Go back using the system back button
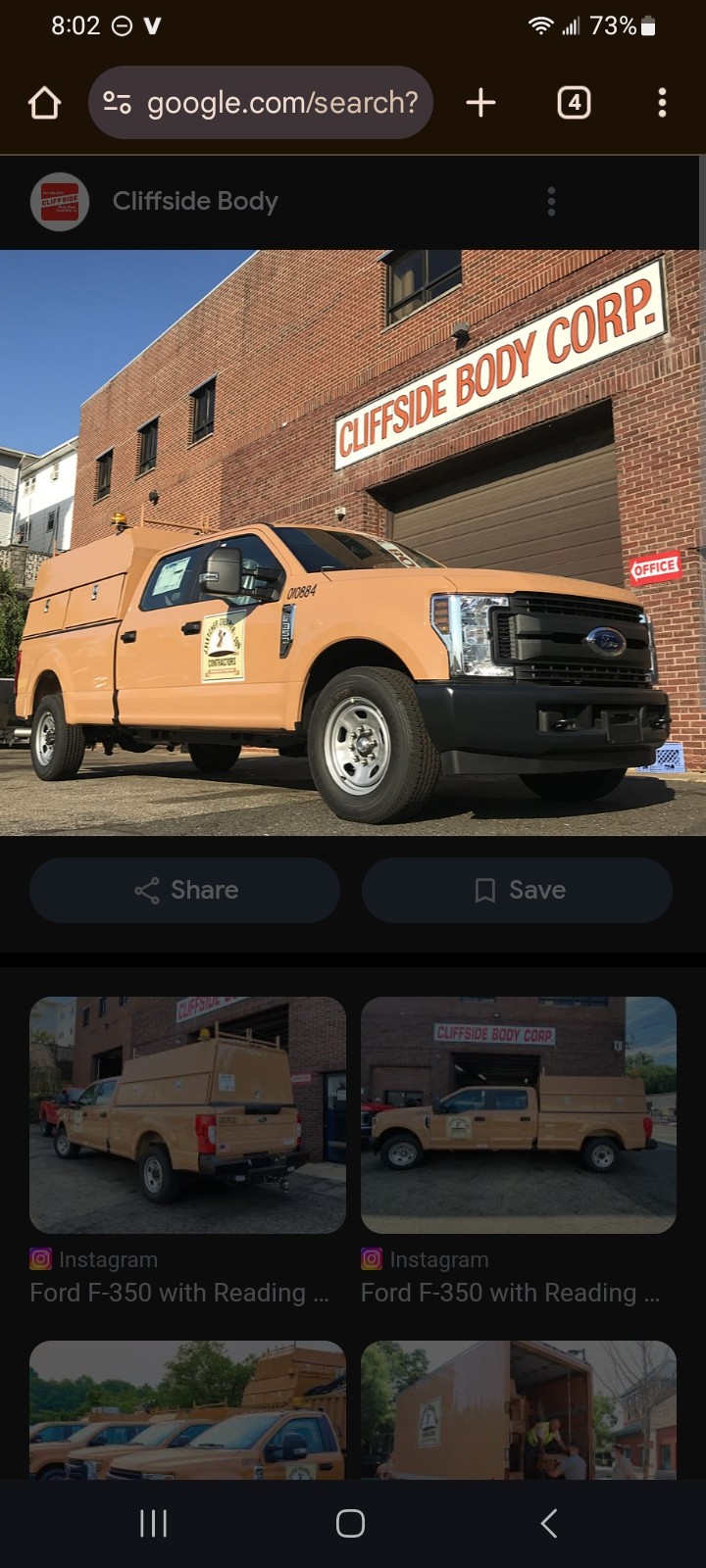Screen dimensions: 706x1568 [549, 1523]
